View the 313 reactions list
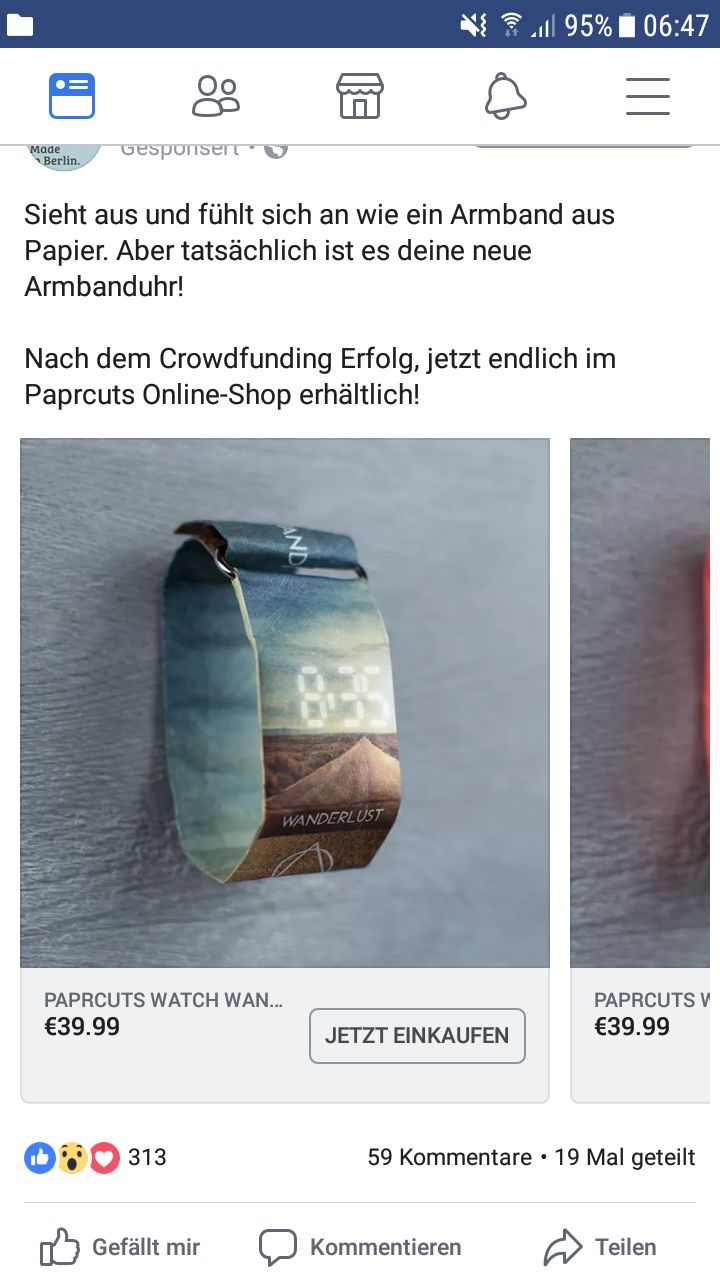The height and width of the screenshot is (1280, 720). click(95, 1158)
